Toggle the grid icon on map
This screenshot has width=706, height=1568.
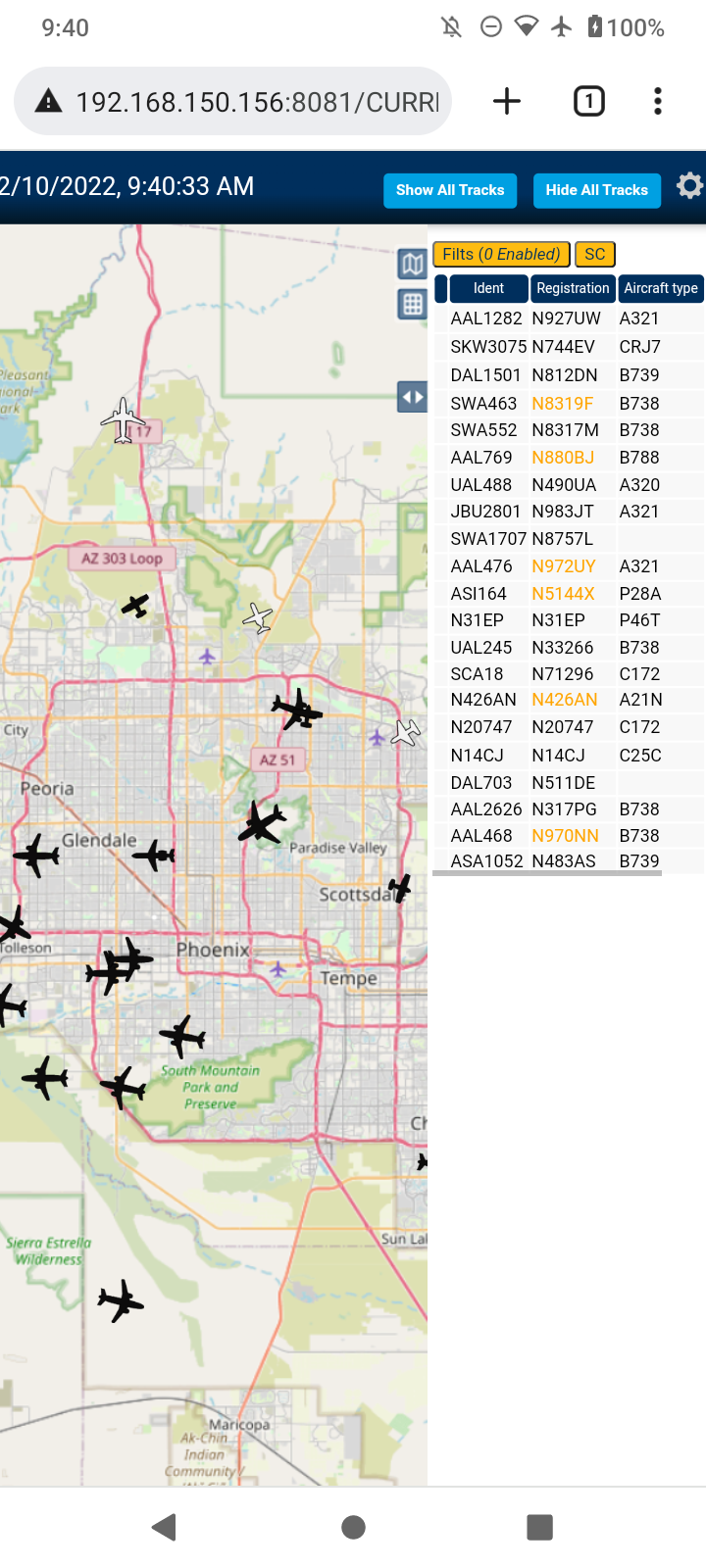[x=413, y=304]
